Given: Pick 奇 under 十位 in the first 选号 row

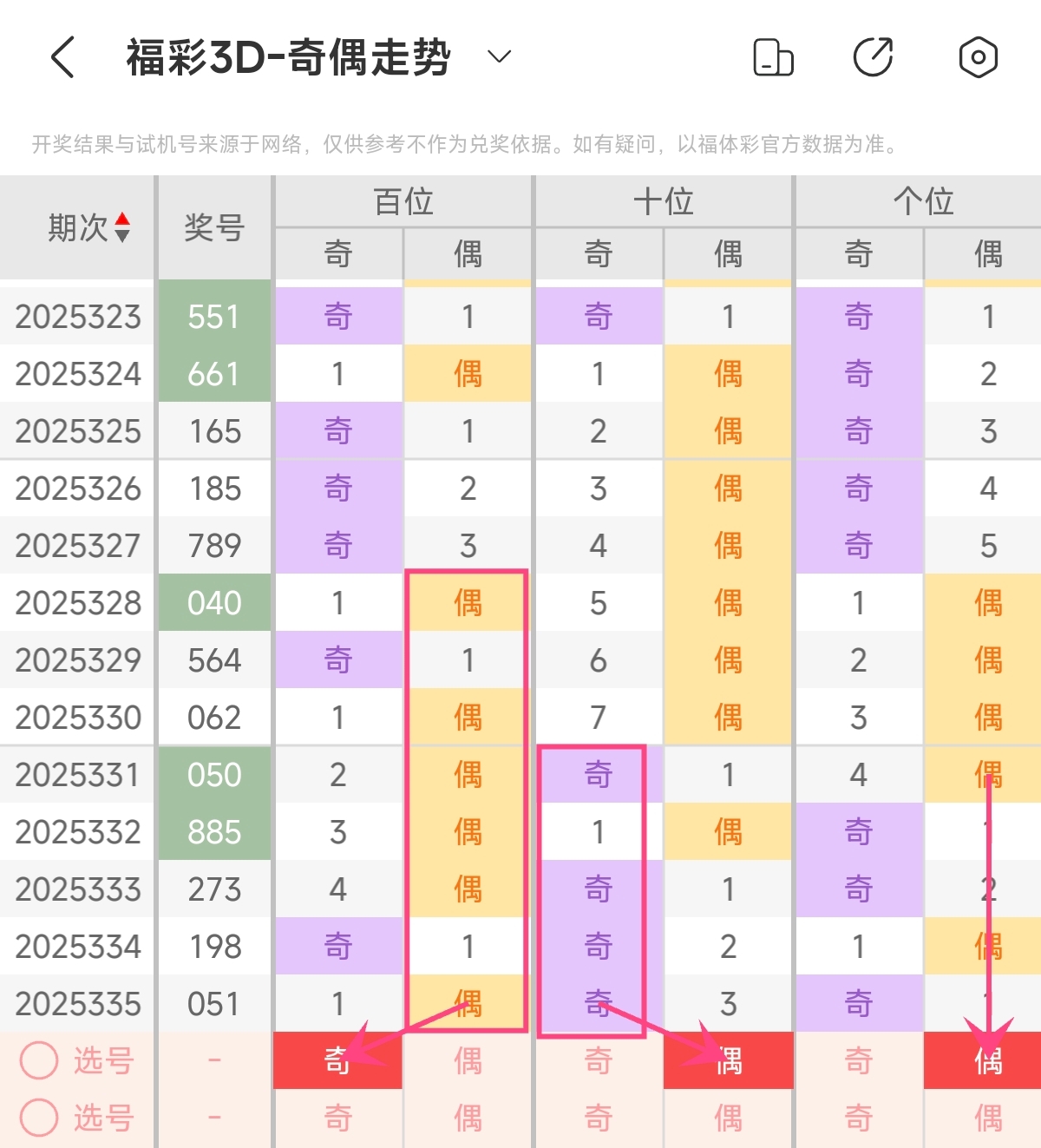Looking at the screenshot, I should coord(598,1060).
